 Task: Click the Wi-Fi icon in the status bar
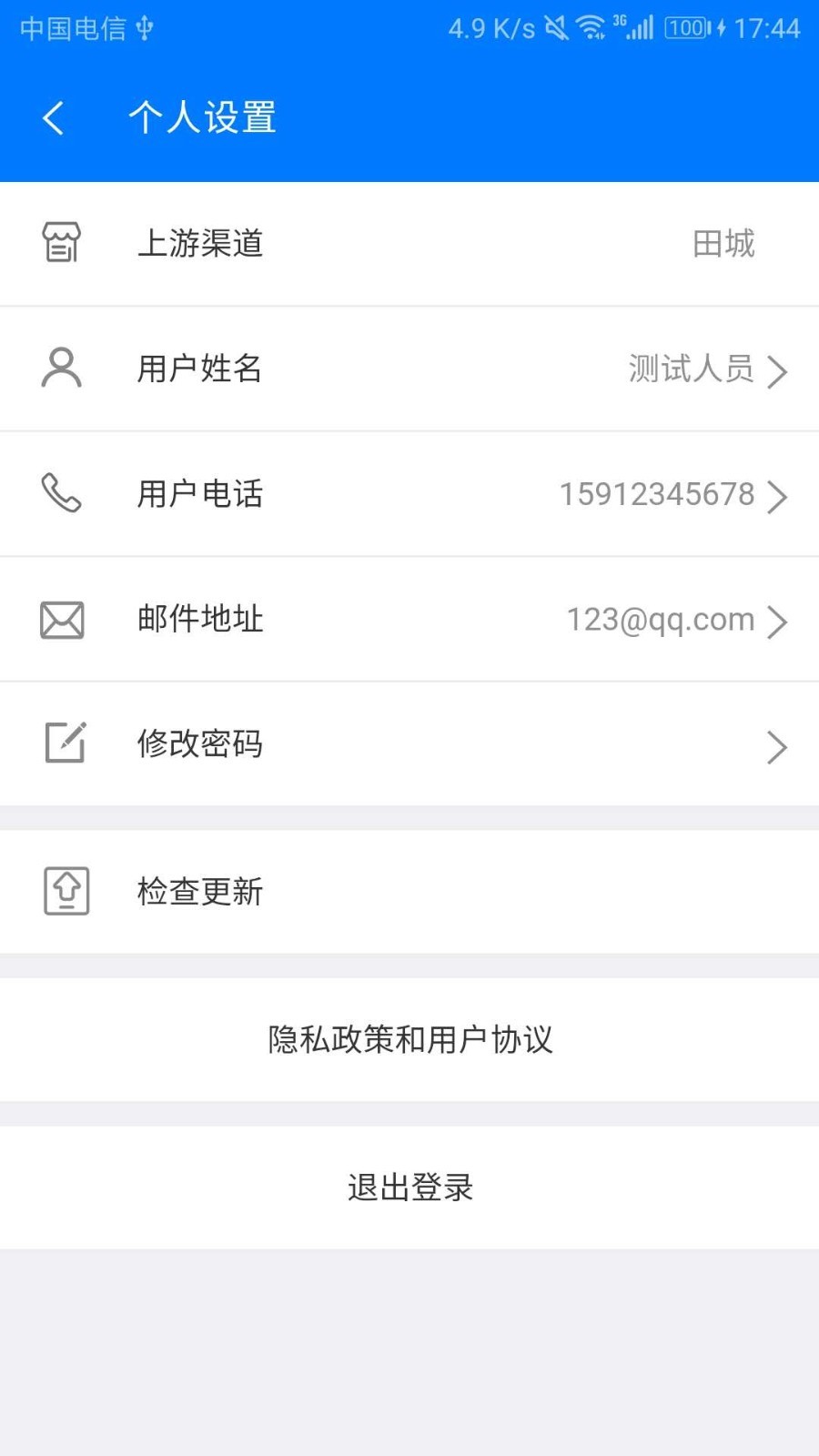(x=591, y=28)
